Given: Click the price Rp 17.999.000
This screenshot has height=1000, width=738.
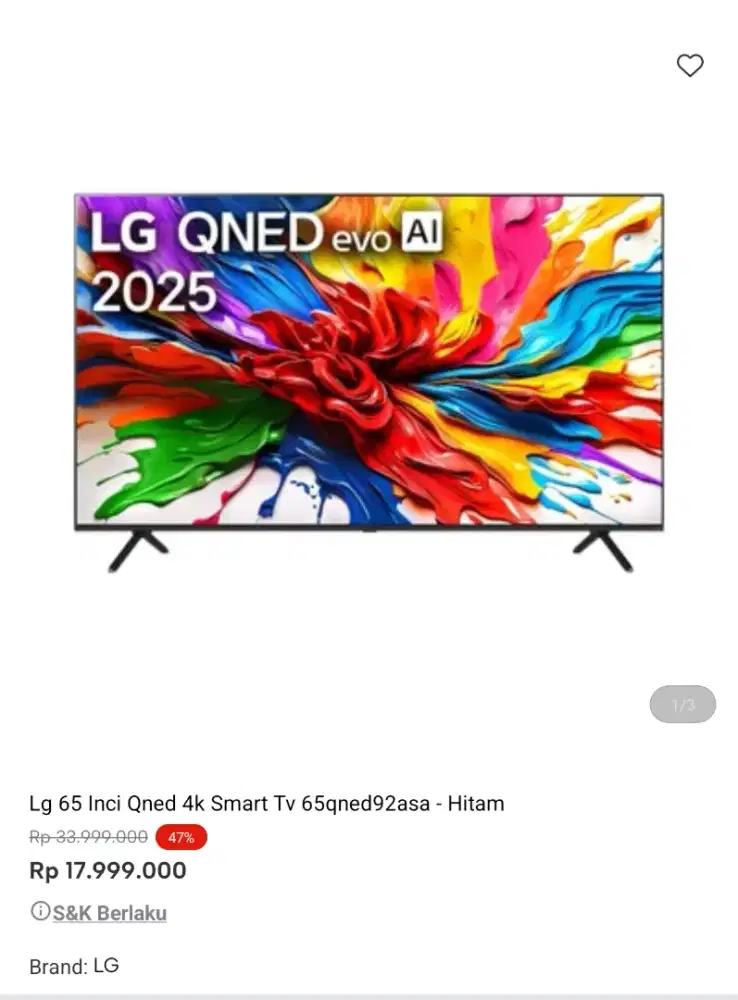Looking at the screenshot, I should pyautogui.click(x=107, y=871).
